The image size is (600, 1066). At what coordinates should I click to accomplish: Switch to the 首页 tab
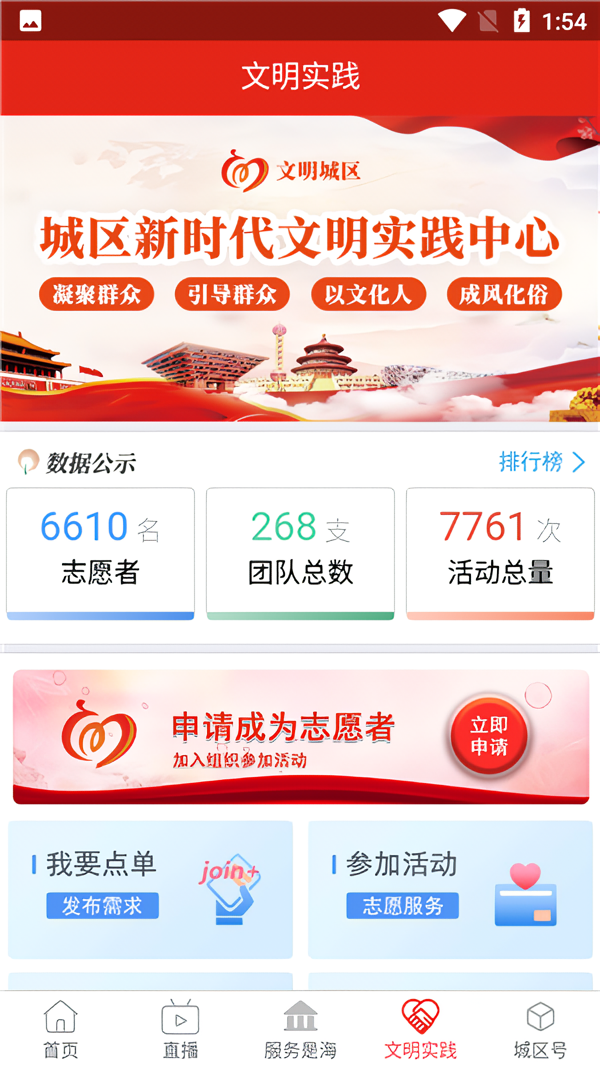click(60, 1029)
